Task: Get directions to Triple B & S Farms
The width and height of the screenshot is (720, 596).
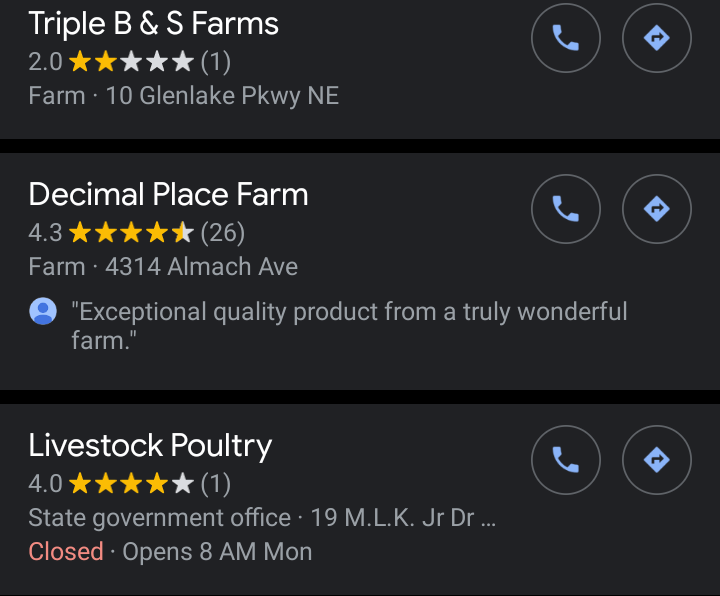Action: (656, 38)
